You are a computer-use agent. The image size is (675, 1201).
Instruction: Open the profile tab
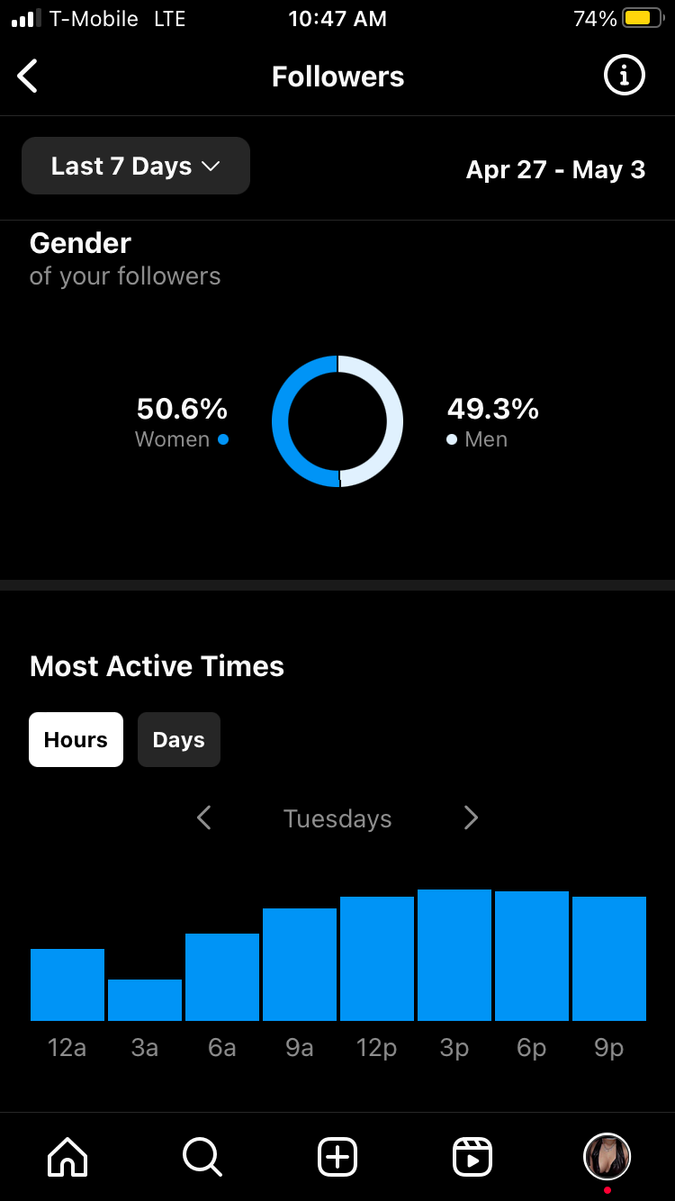click(607, 1158)
